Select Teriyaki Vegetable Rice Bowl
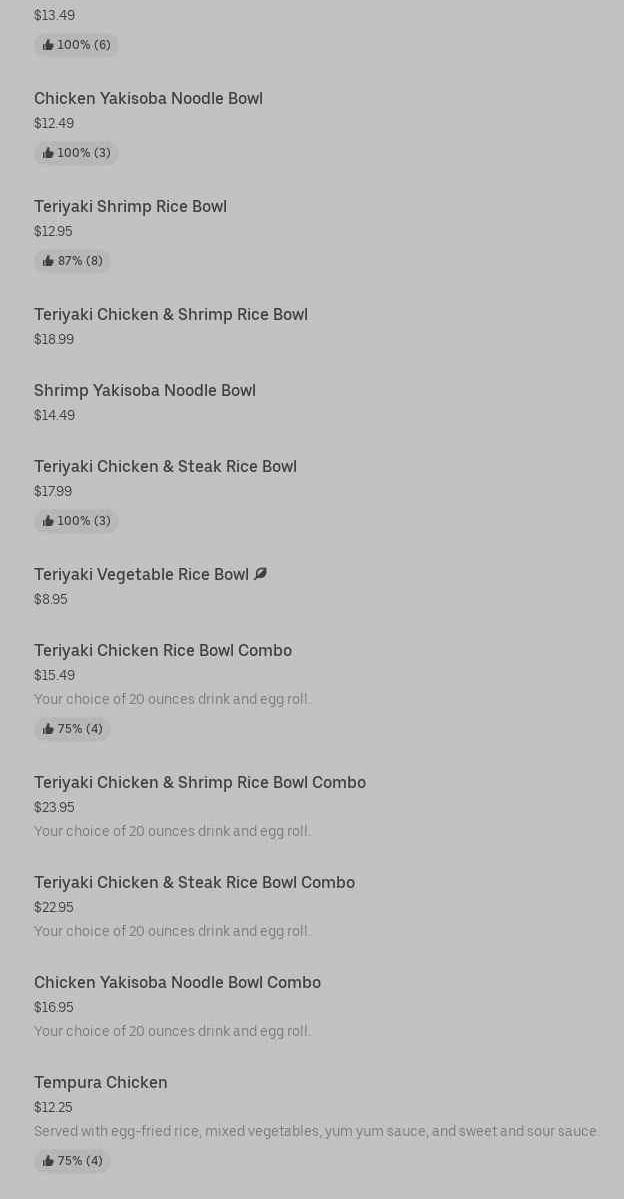The height and width of the screenshot is (1199, 624). [141, 574]
